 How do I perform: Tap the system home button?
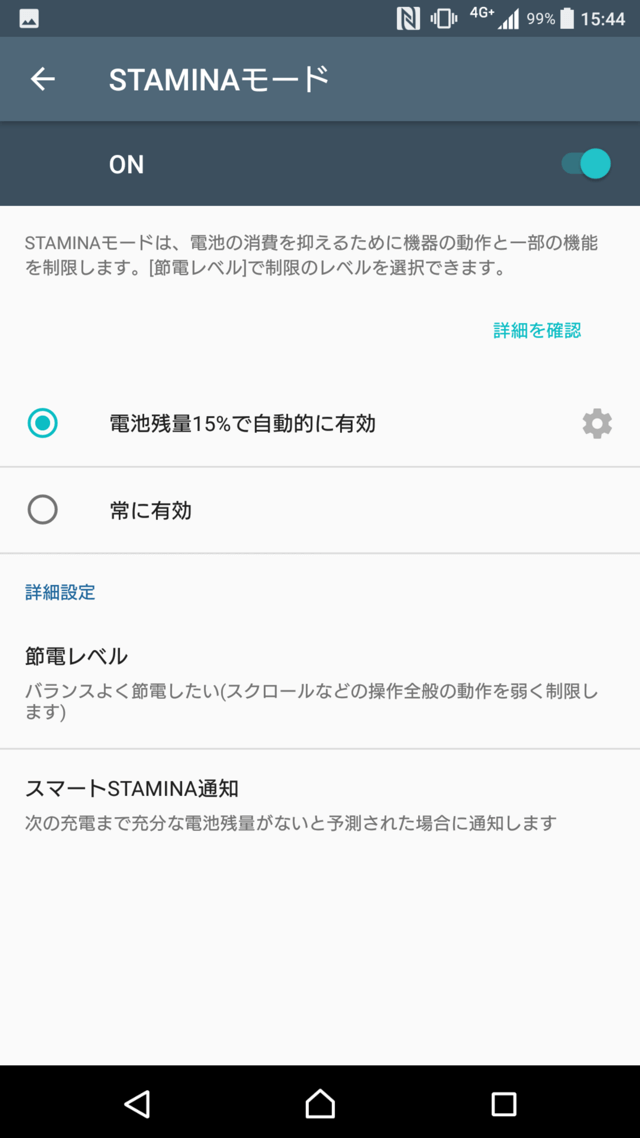tap(320, 1103)
